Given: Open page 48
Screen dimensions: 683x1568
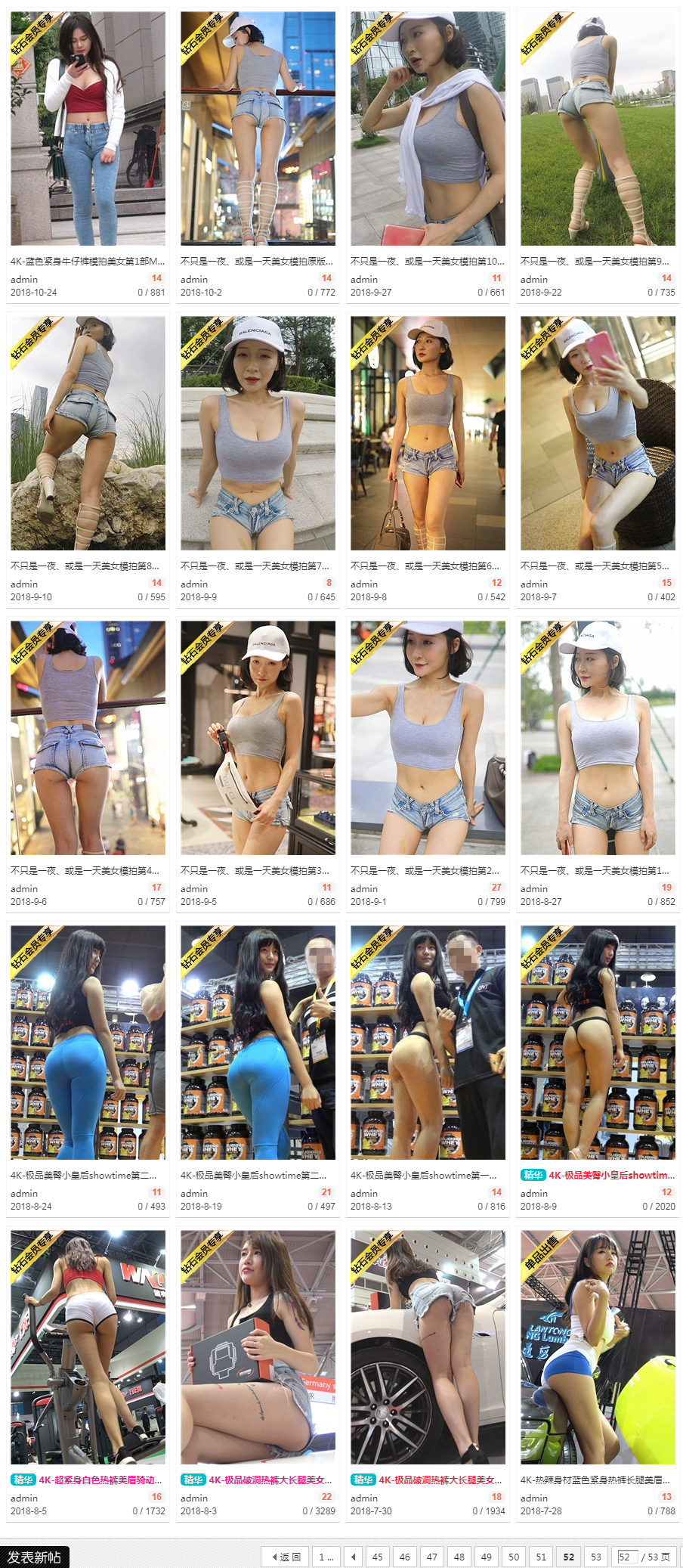Looking at the screenshot, I should pos(459,1557).
